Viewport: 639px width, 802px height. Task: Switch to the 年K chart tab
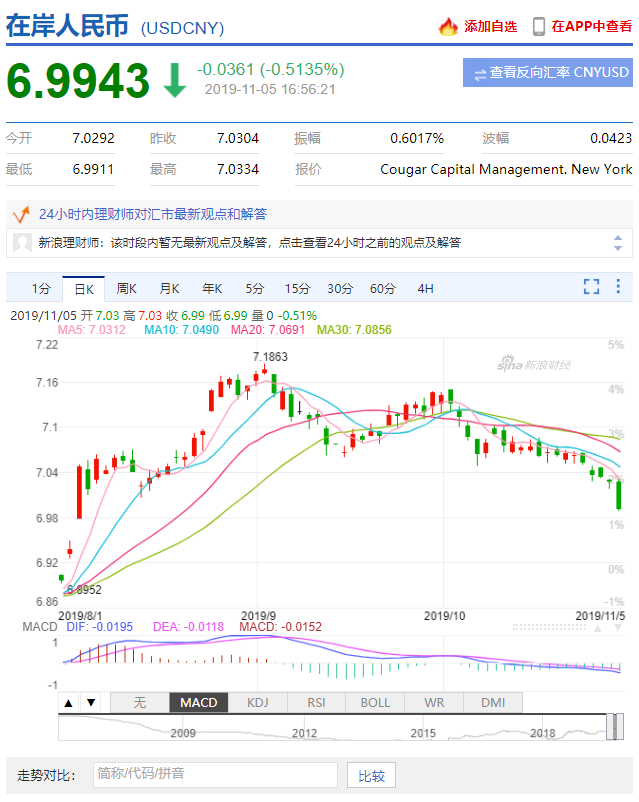212,289
